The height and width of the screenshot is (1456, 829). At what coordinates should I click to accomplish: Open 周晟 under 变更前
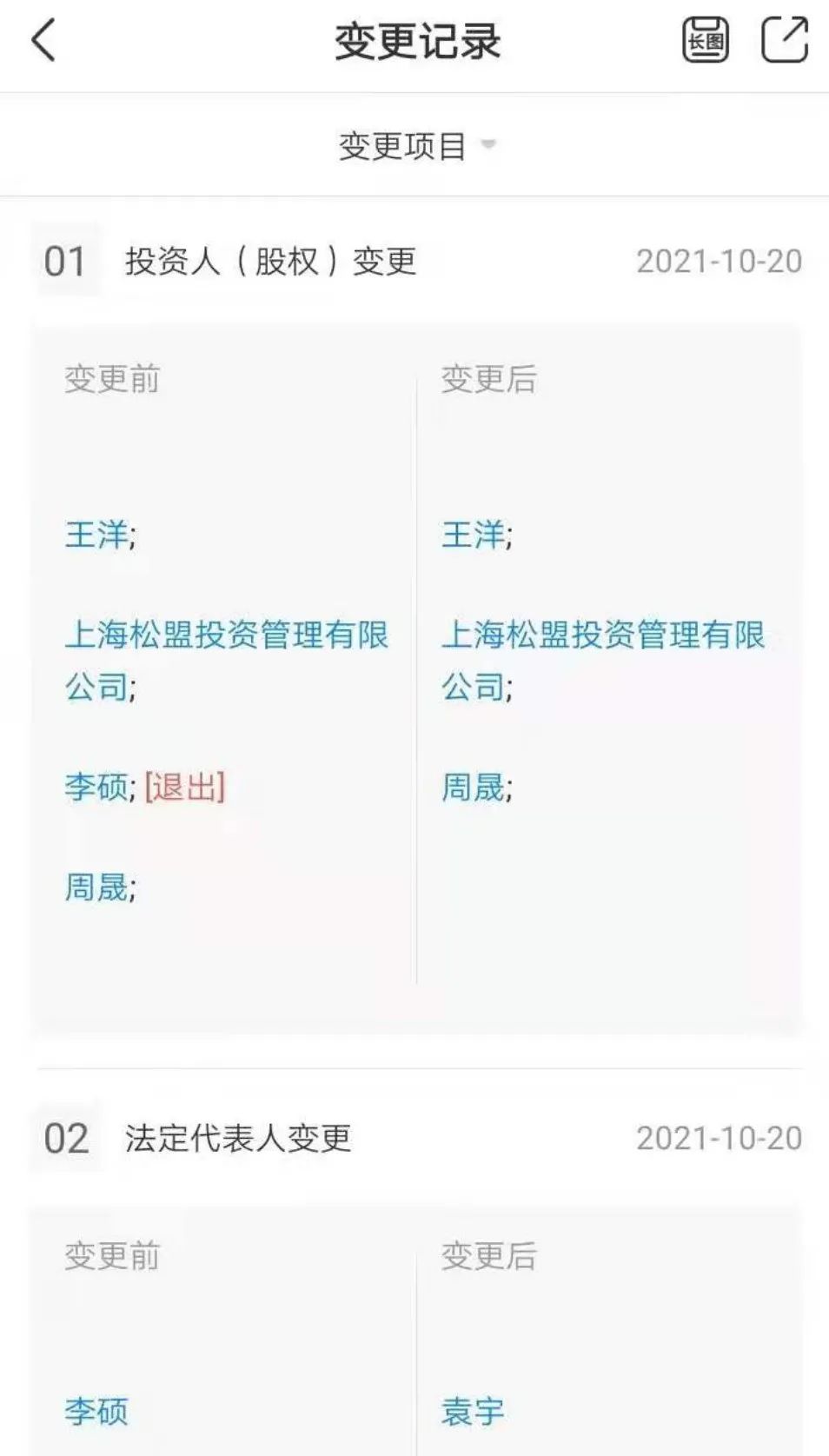tap(96, 888)
